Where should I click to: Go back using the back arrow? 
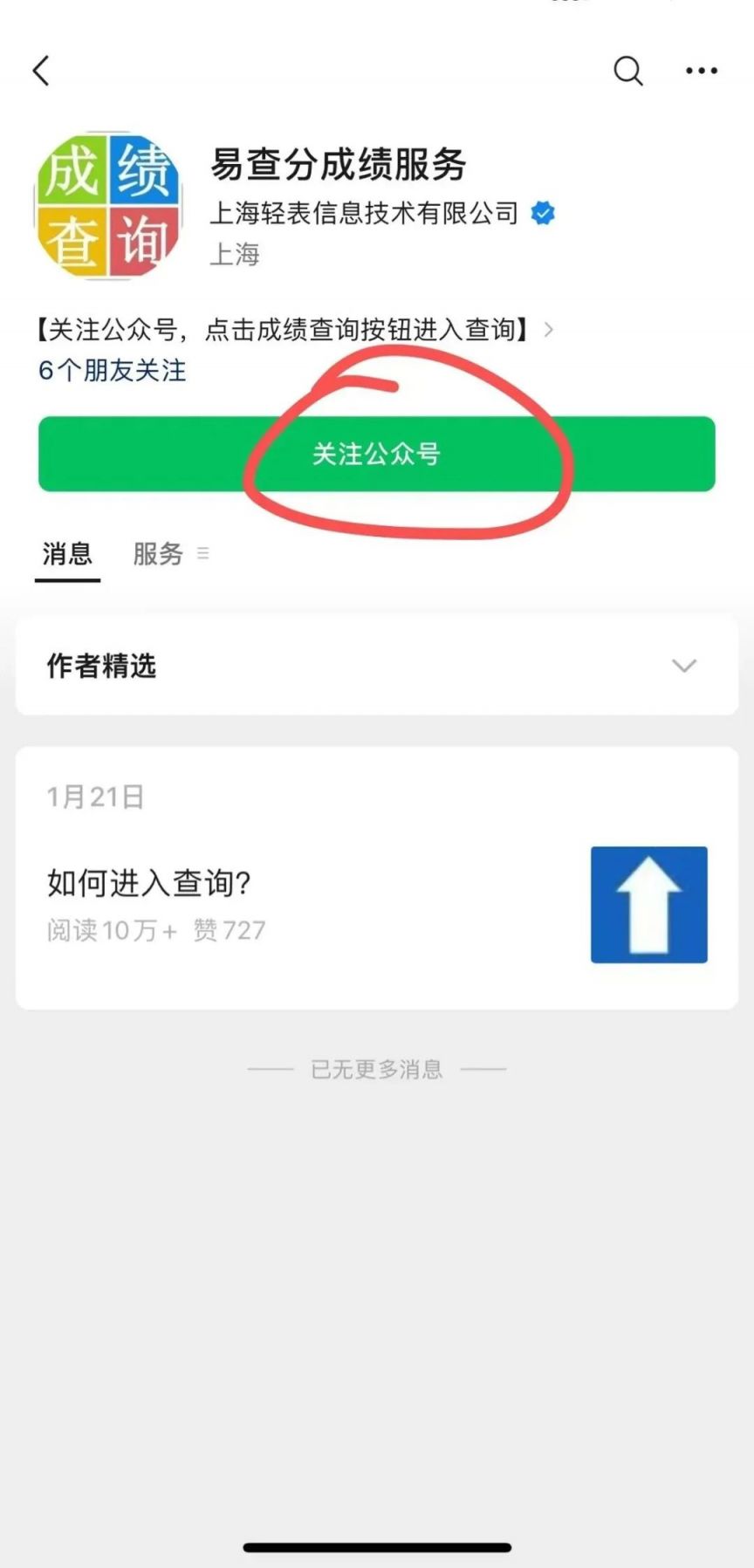click(x=41, y=71)
